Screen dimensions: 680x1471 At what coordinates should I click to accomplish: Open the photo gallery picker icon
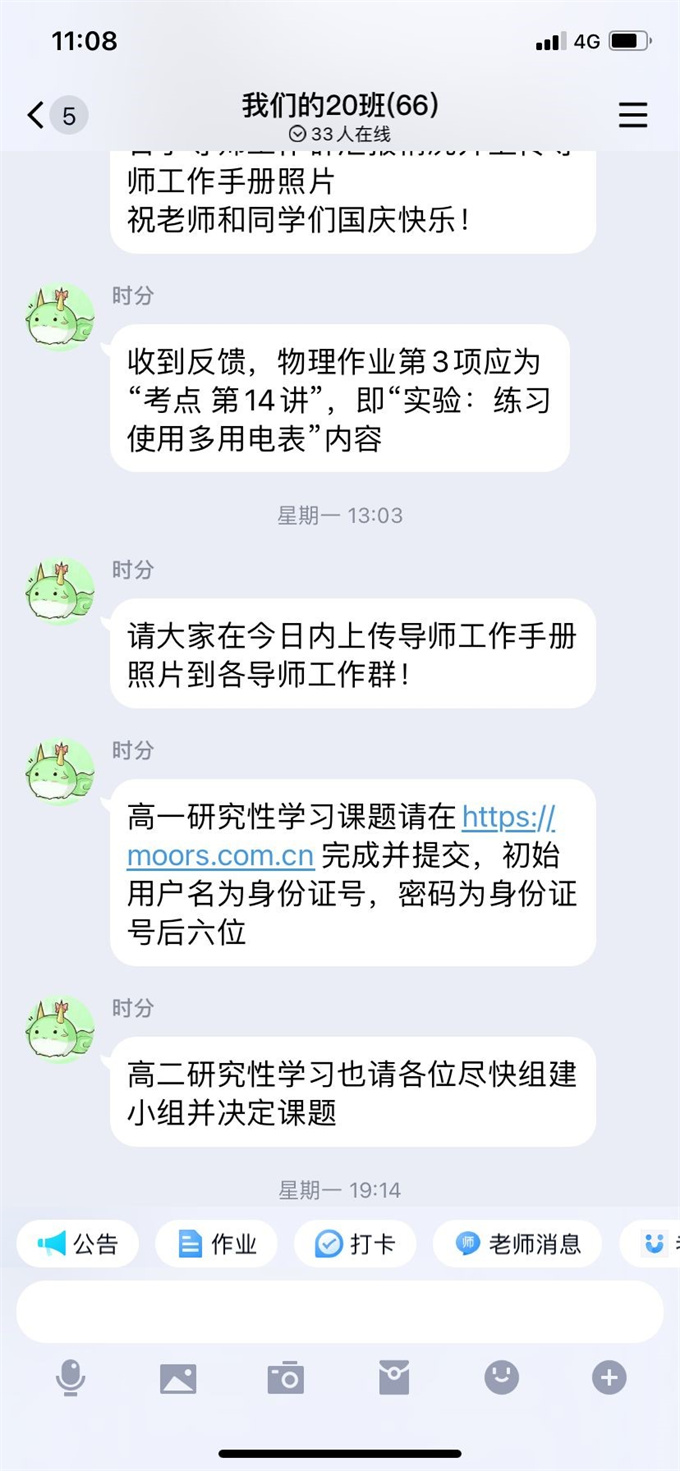click(x=178, y=1379)
